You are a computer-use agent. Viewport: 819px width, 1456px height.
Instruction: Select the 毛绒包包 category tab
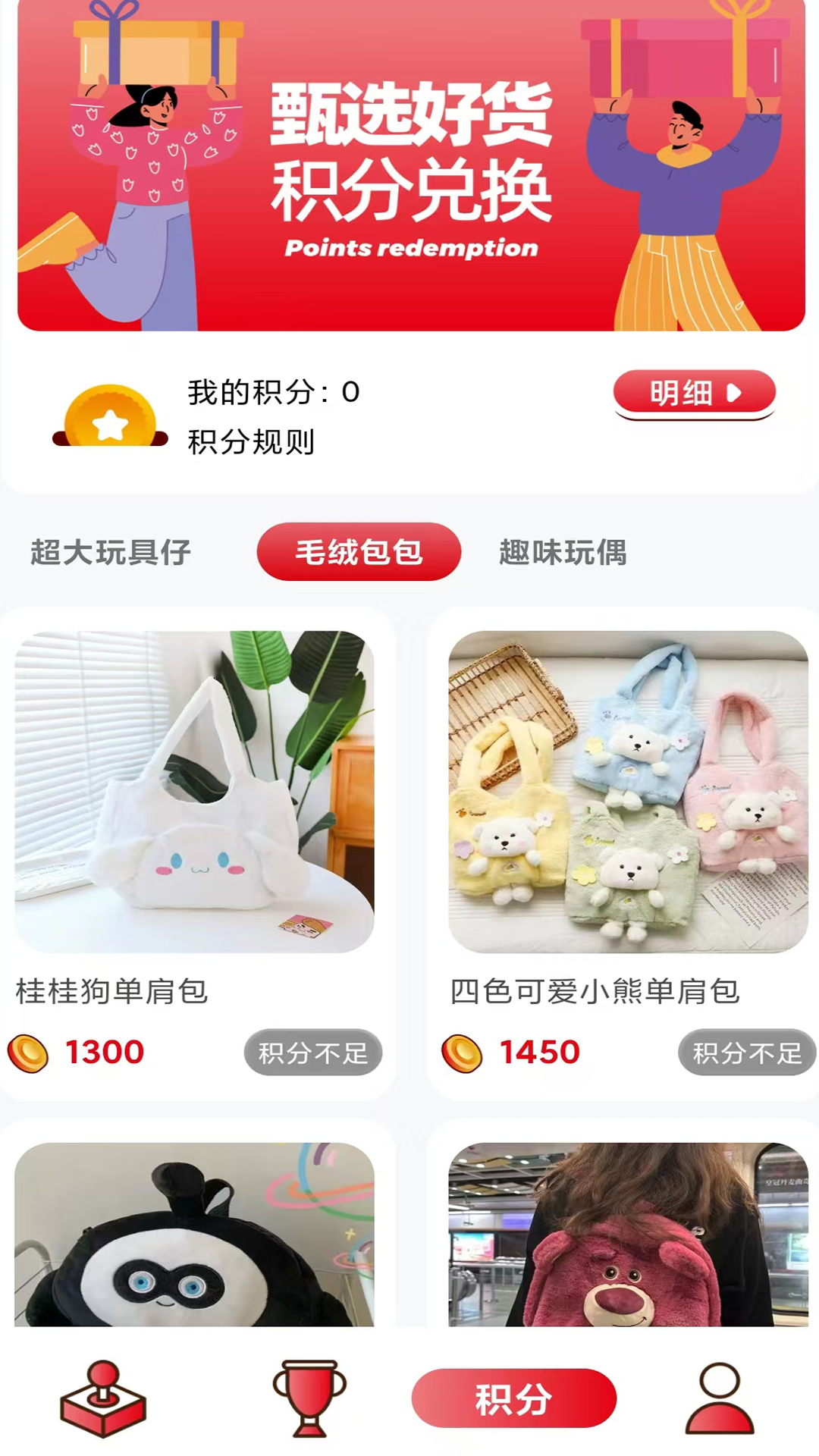pos(359,552)
